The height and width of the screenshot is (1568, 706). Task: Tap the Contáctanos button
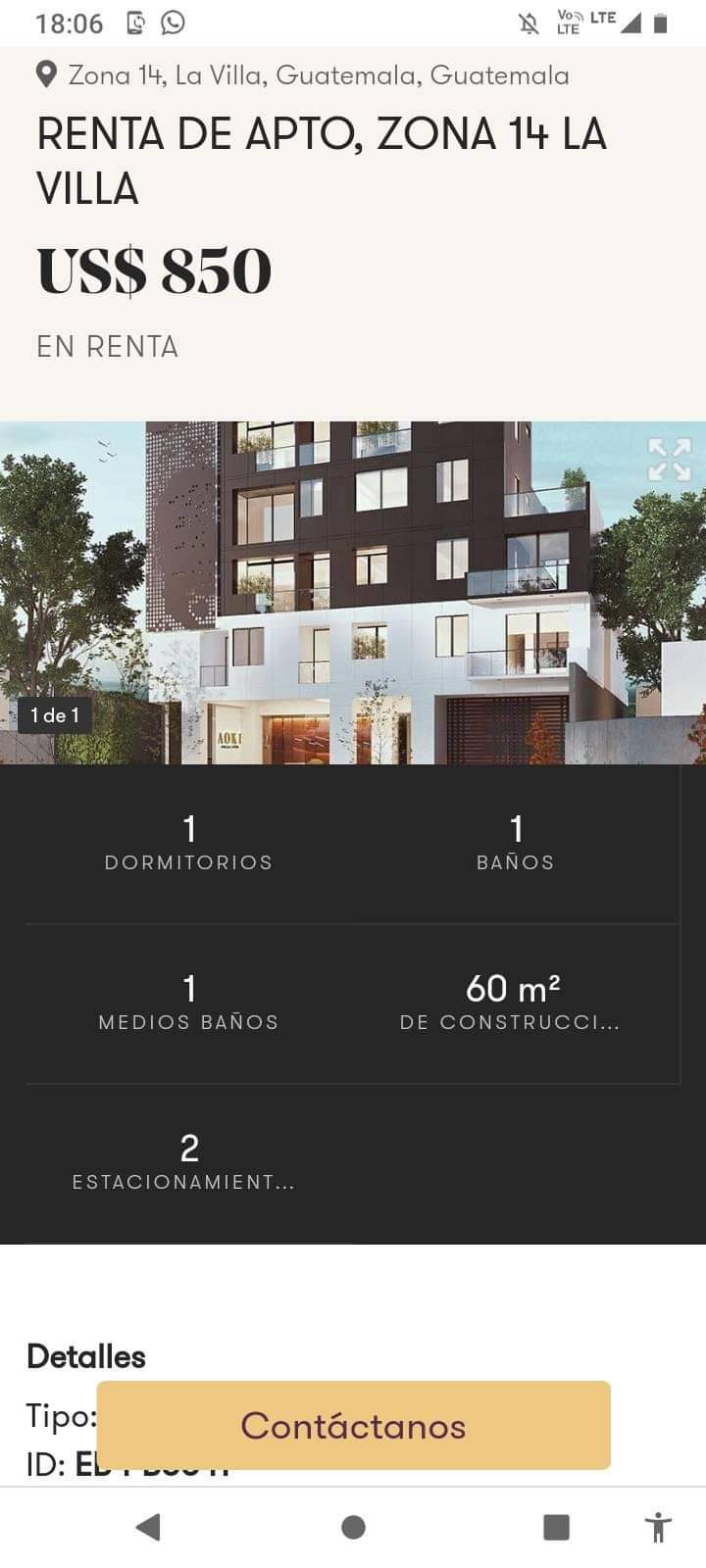click(x=353, y=1425)
